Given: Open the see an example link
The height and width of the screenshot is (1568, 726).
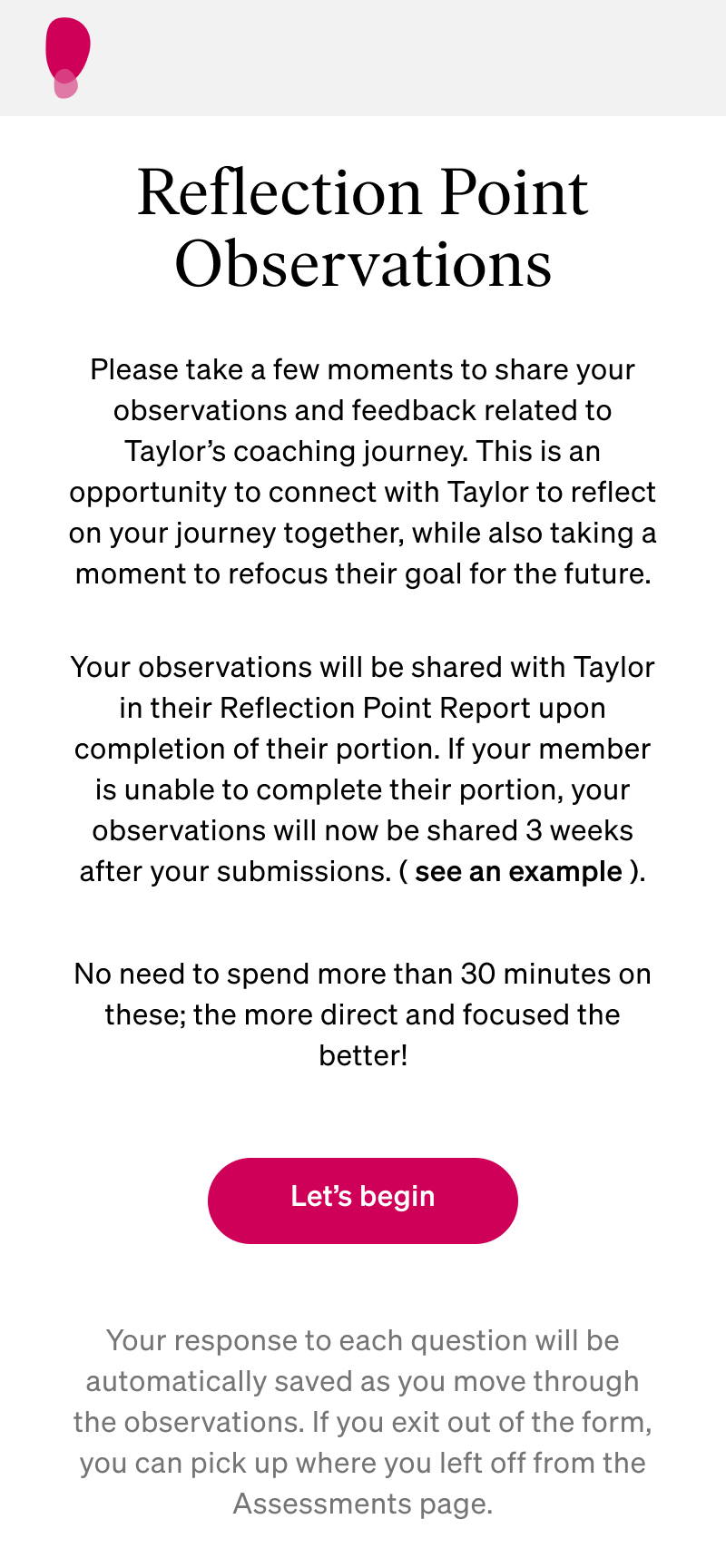Looking at the screenshot, I should click(x=518, y=871).
